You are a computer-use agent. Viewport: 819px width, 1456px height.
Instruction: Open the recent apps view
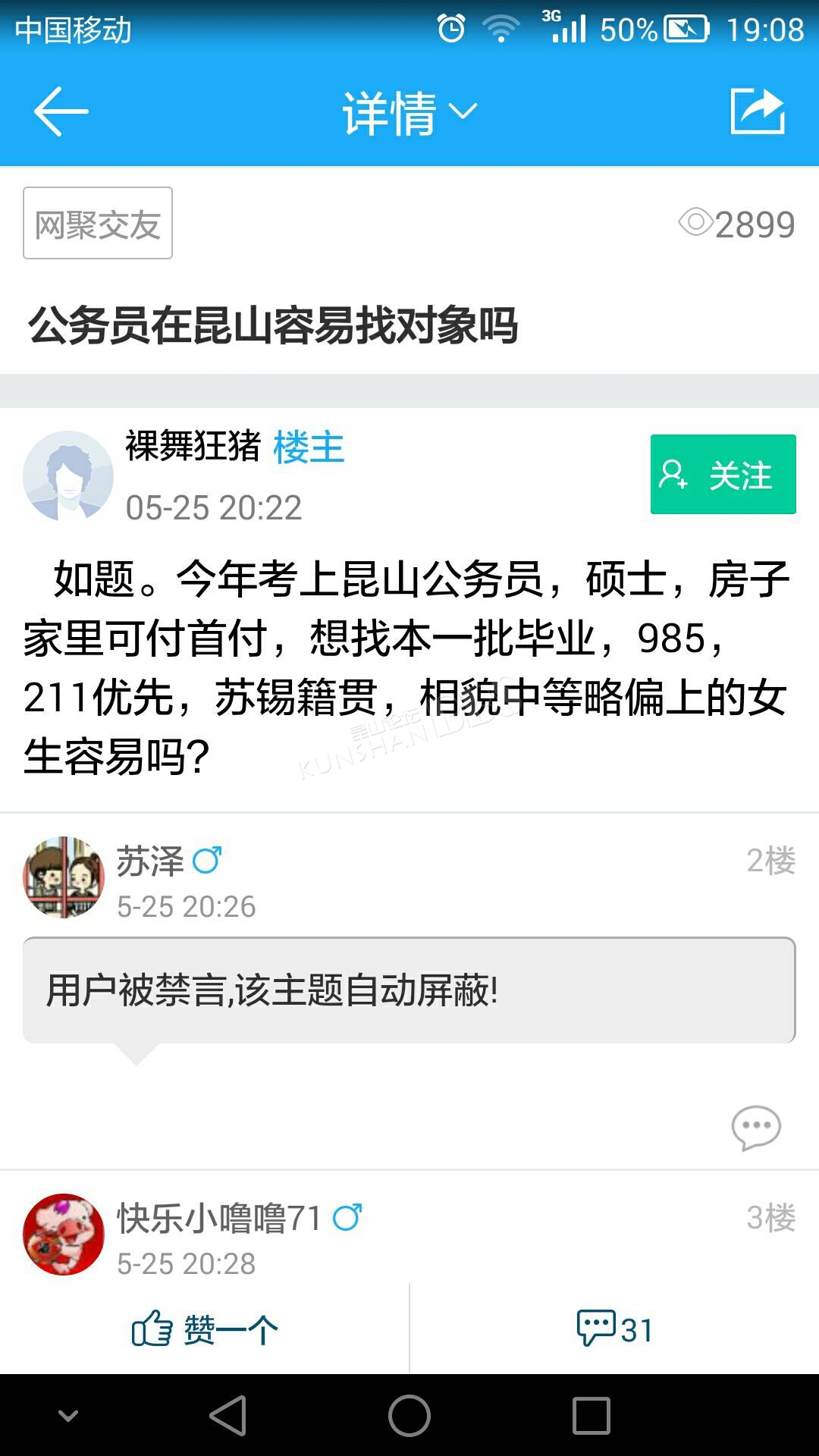[x=591, y=1416]
